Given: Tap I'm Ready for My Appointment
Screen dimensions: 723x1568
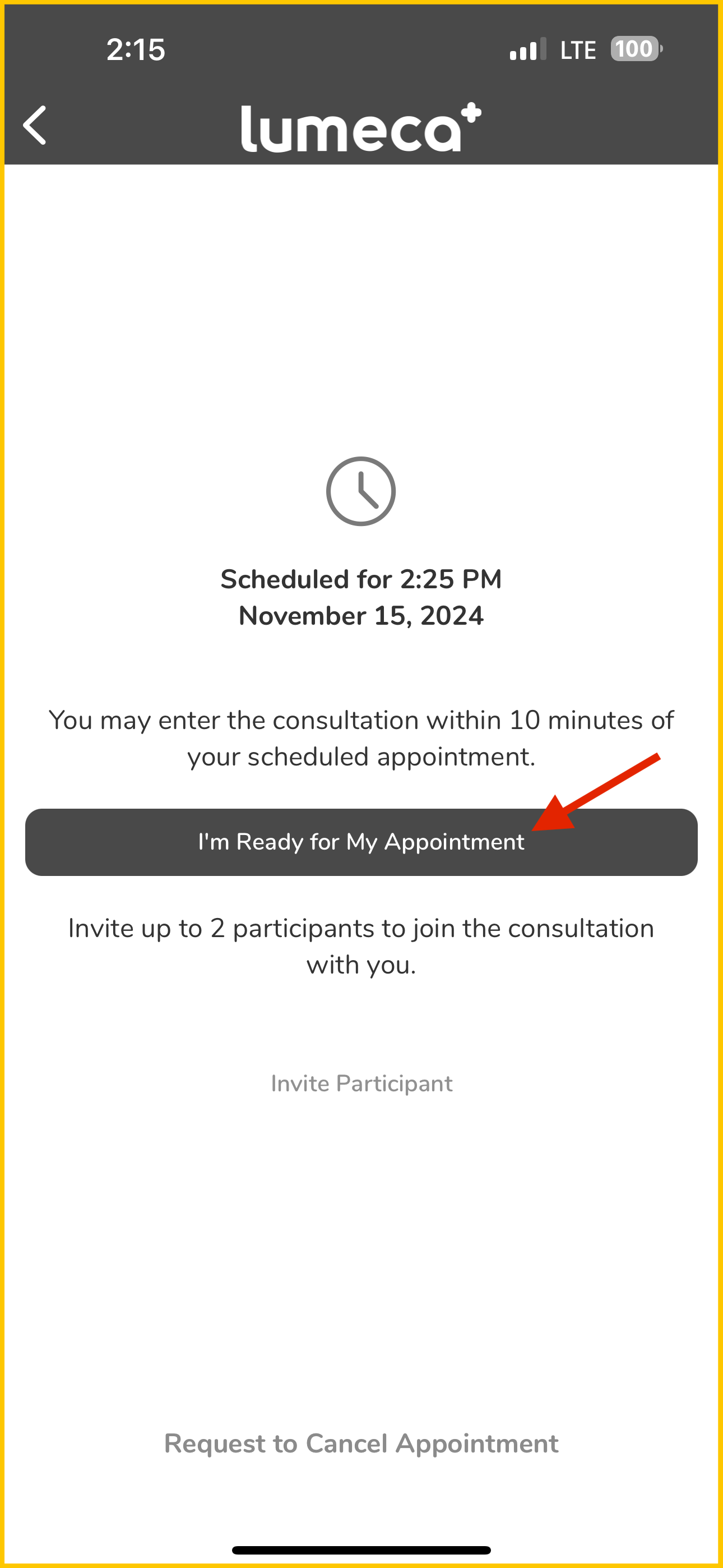Looking at the screenshot, I should pyautogui.click(x=361, y=842).
